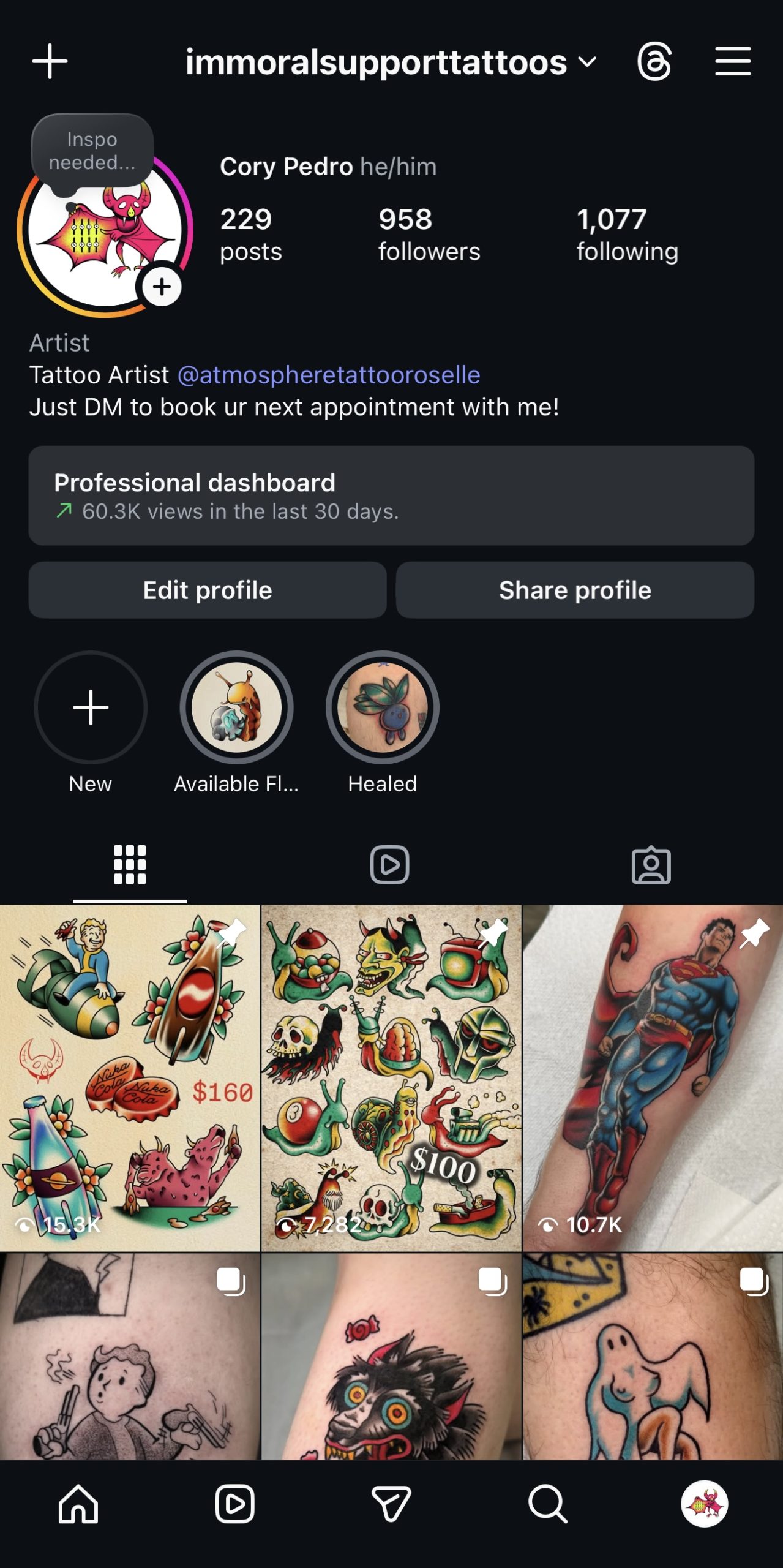Visit the @atmospheretattooroselle link

click(x=329, y=375)
